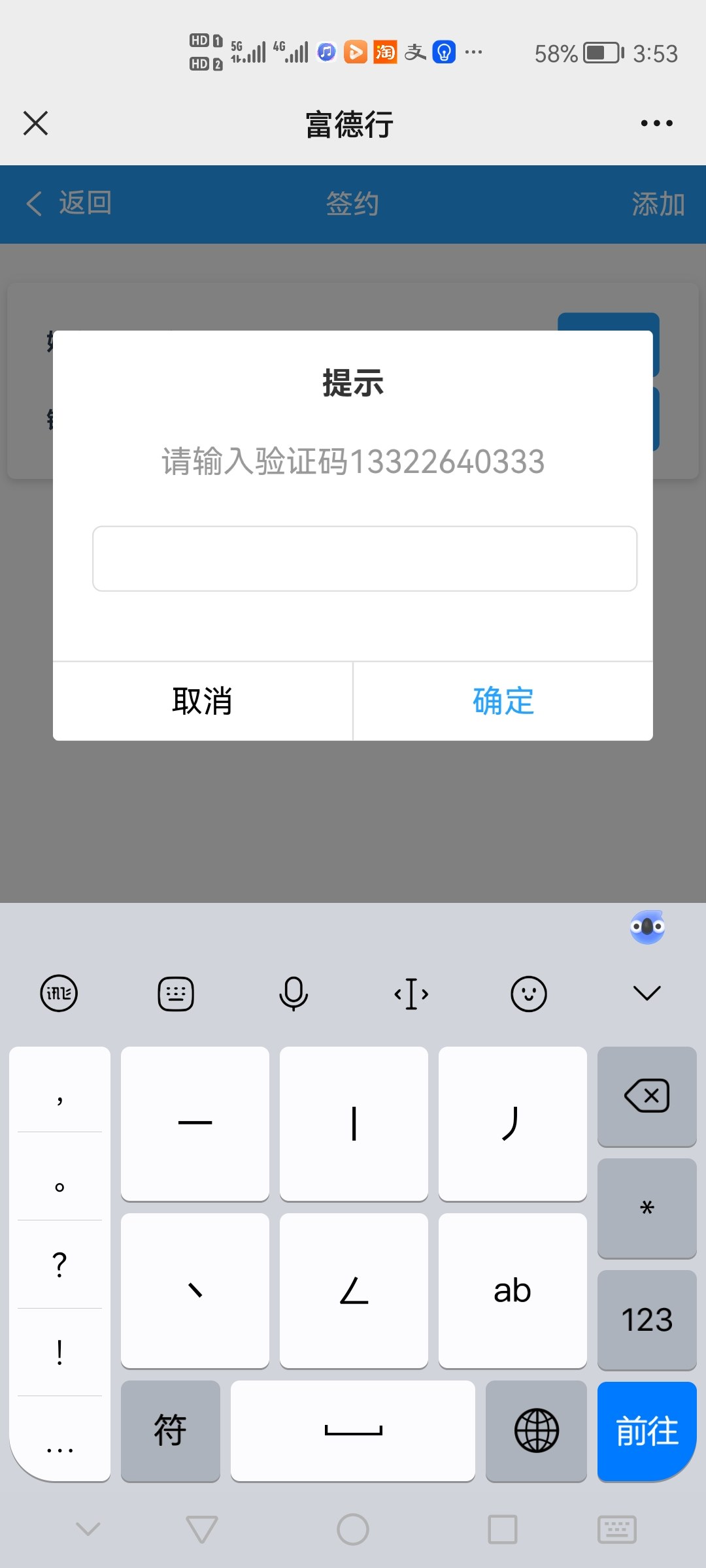Image resolution: width=706 pixels, height=1568 pixels.
Task: Open the three-dot overflow menu
Action: [656, 123]
